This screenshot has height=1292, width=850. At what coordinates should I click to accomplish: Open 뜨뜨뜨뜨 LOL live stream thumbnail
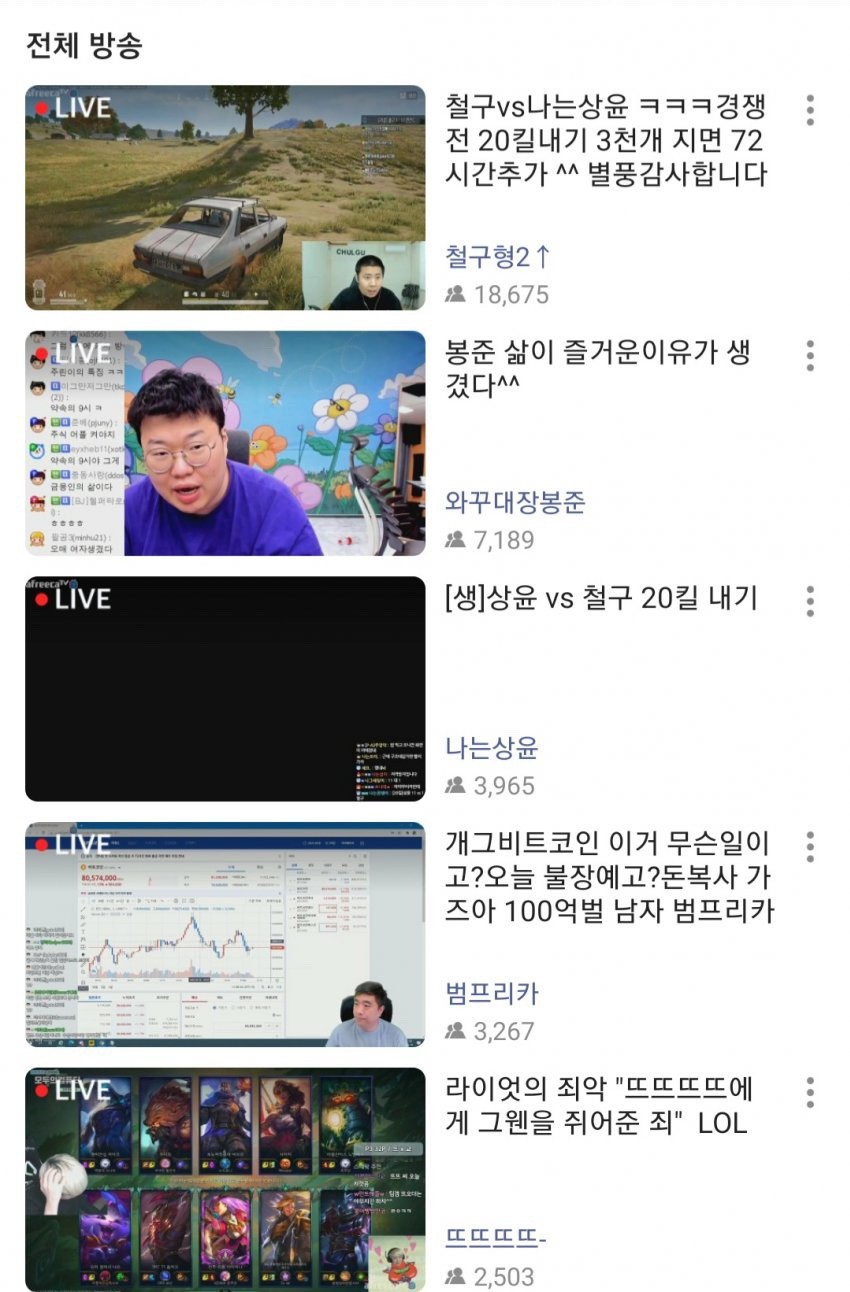(x=225, y=1179)
